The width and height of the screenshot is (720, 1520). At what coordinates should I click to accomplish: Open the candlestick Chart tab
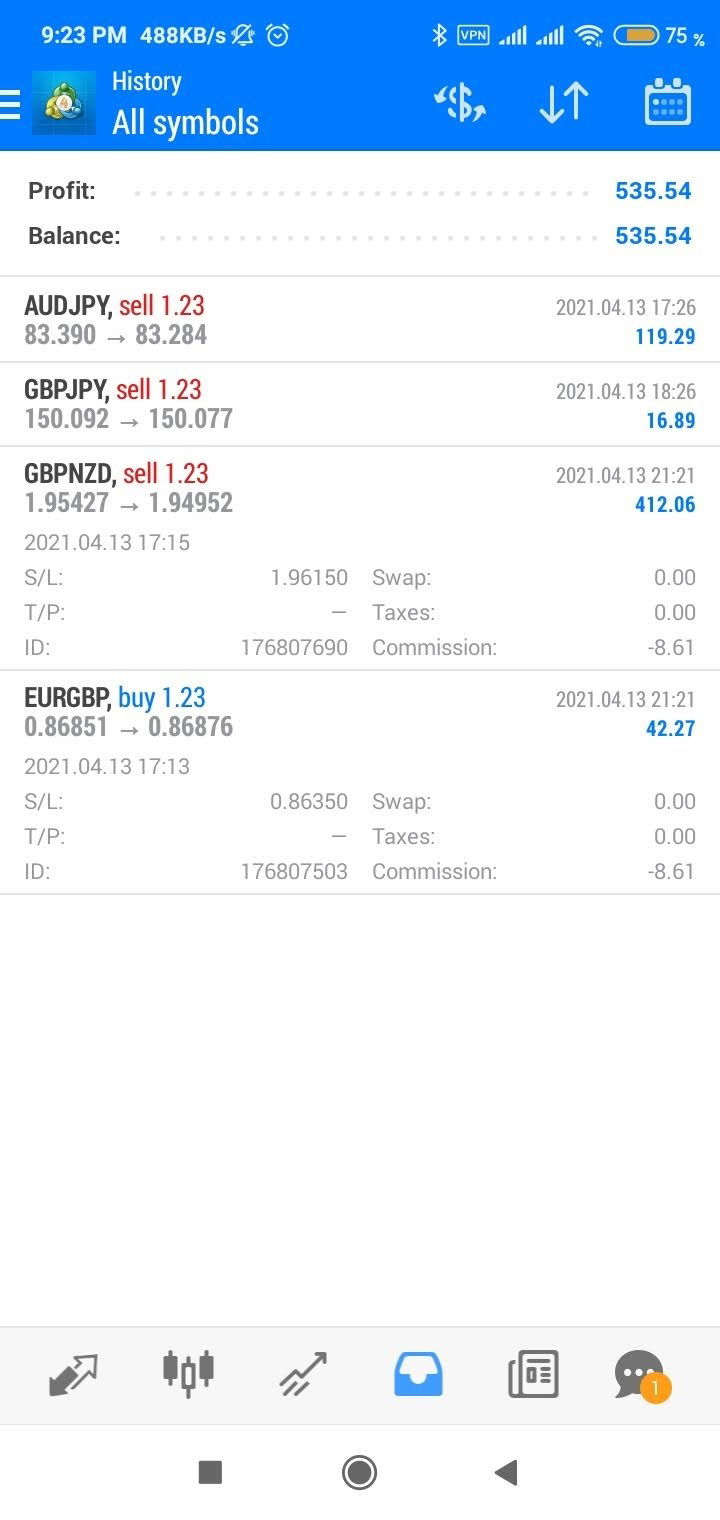pos(189,1373)
